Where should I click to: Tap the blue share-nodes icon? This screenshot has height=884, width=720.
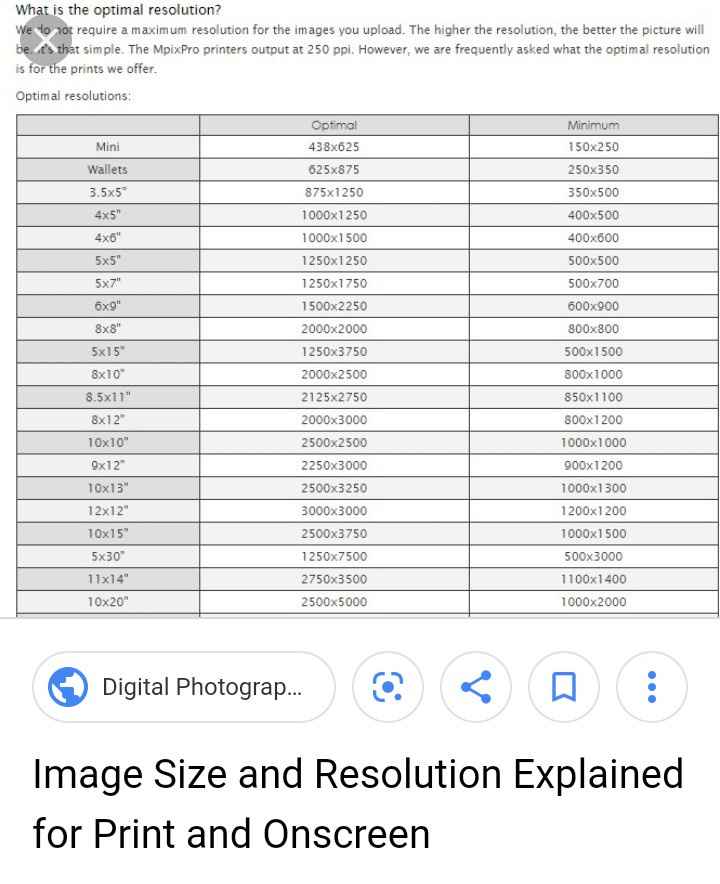(x=476, y=687)
